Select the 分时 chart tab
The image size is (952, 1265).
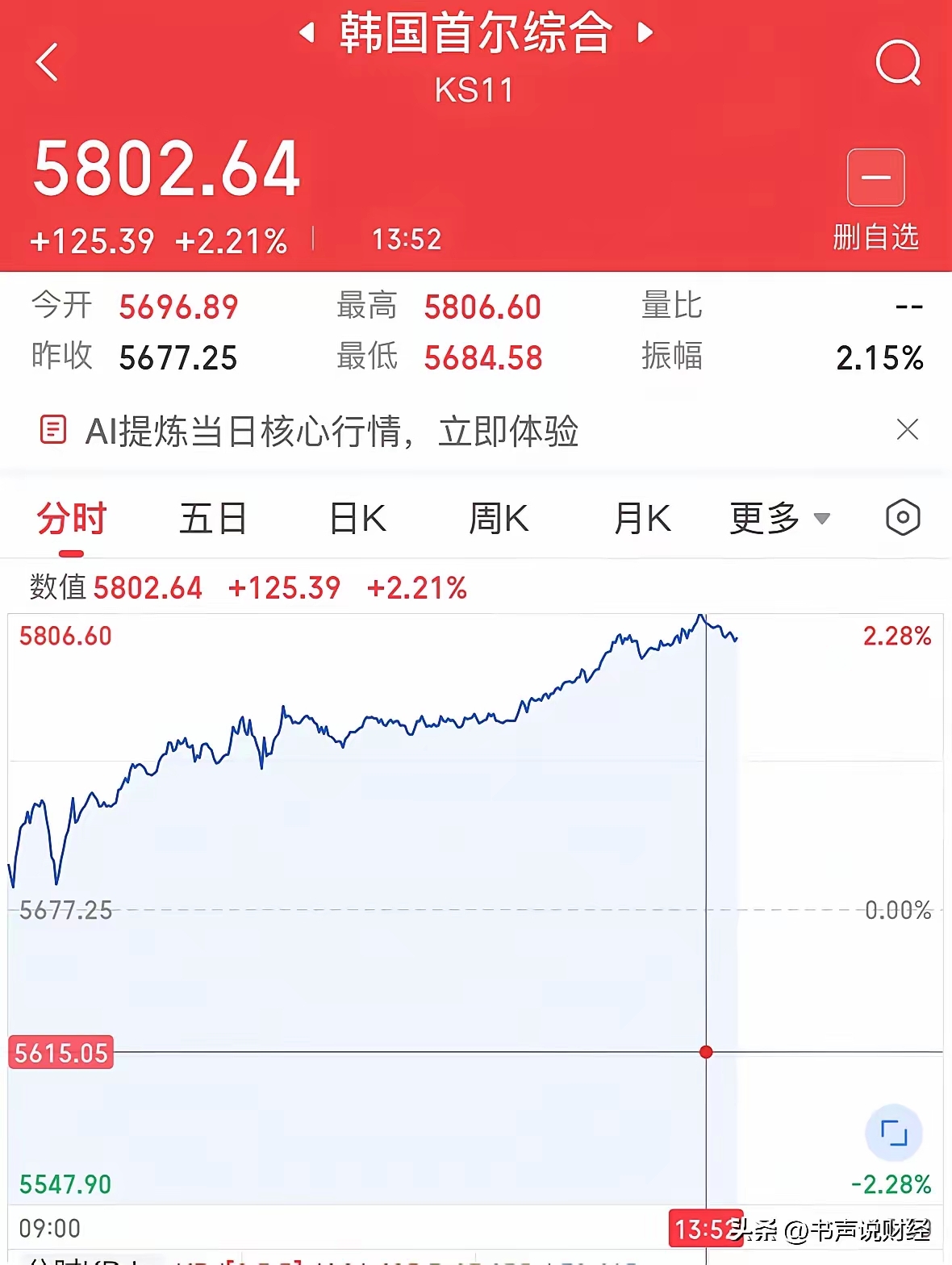[x=72, y=518]
